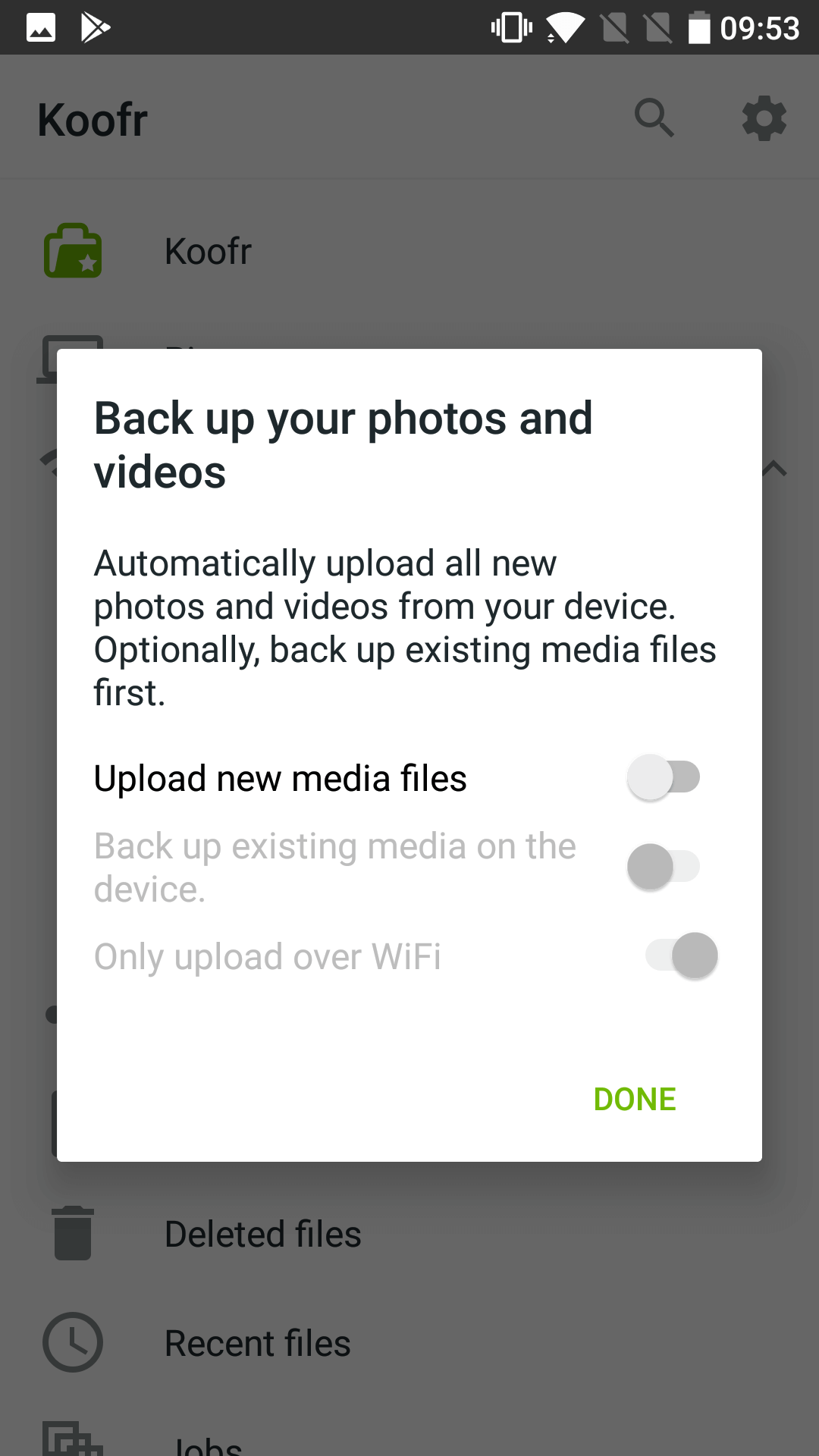
Task: Tap DONE to close the backup dialog
Action: pos(635,1099)
